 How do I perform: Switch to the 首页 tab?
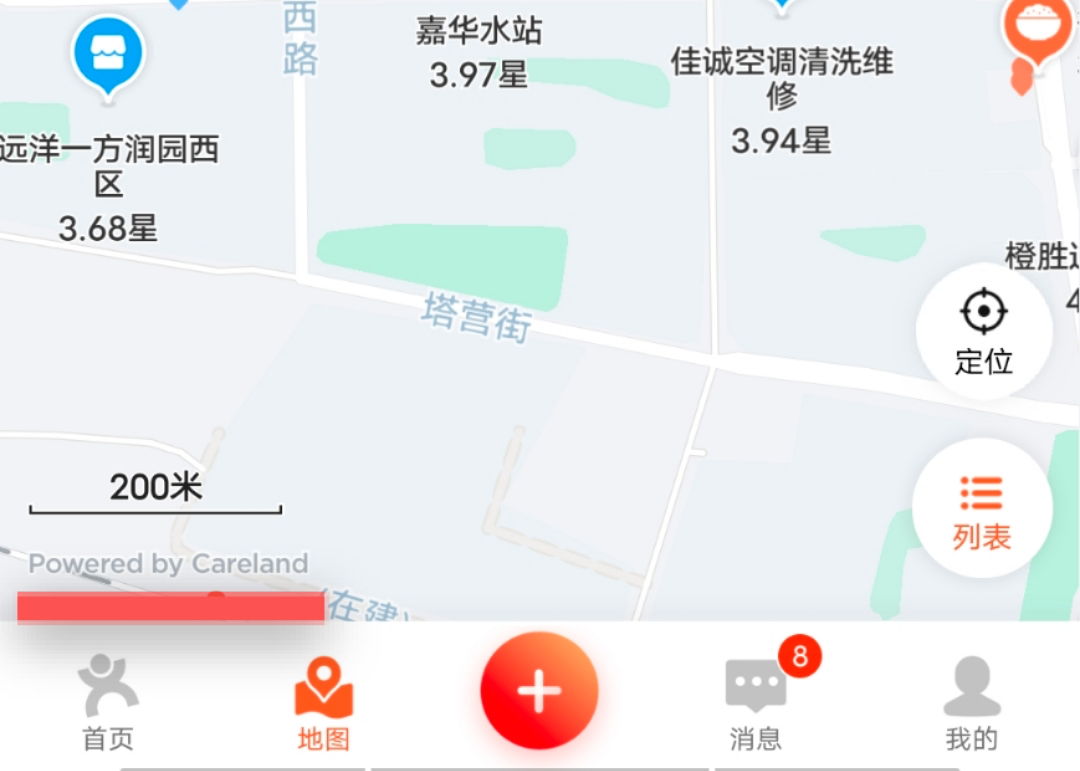(108, 703)
